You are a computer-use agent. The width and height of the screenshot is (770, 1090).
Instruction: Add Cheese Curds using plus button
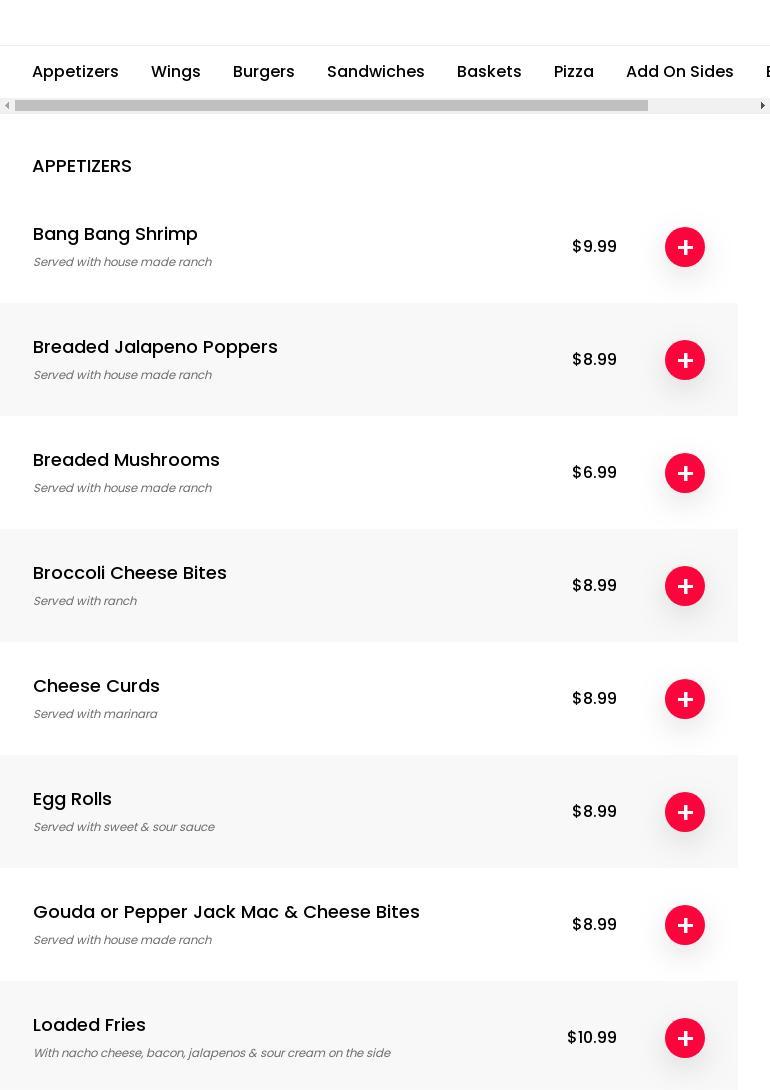tap(685, 699)
